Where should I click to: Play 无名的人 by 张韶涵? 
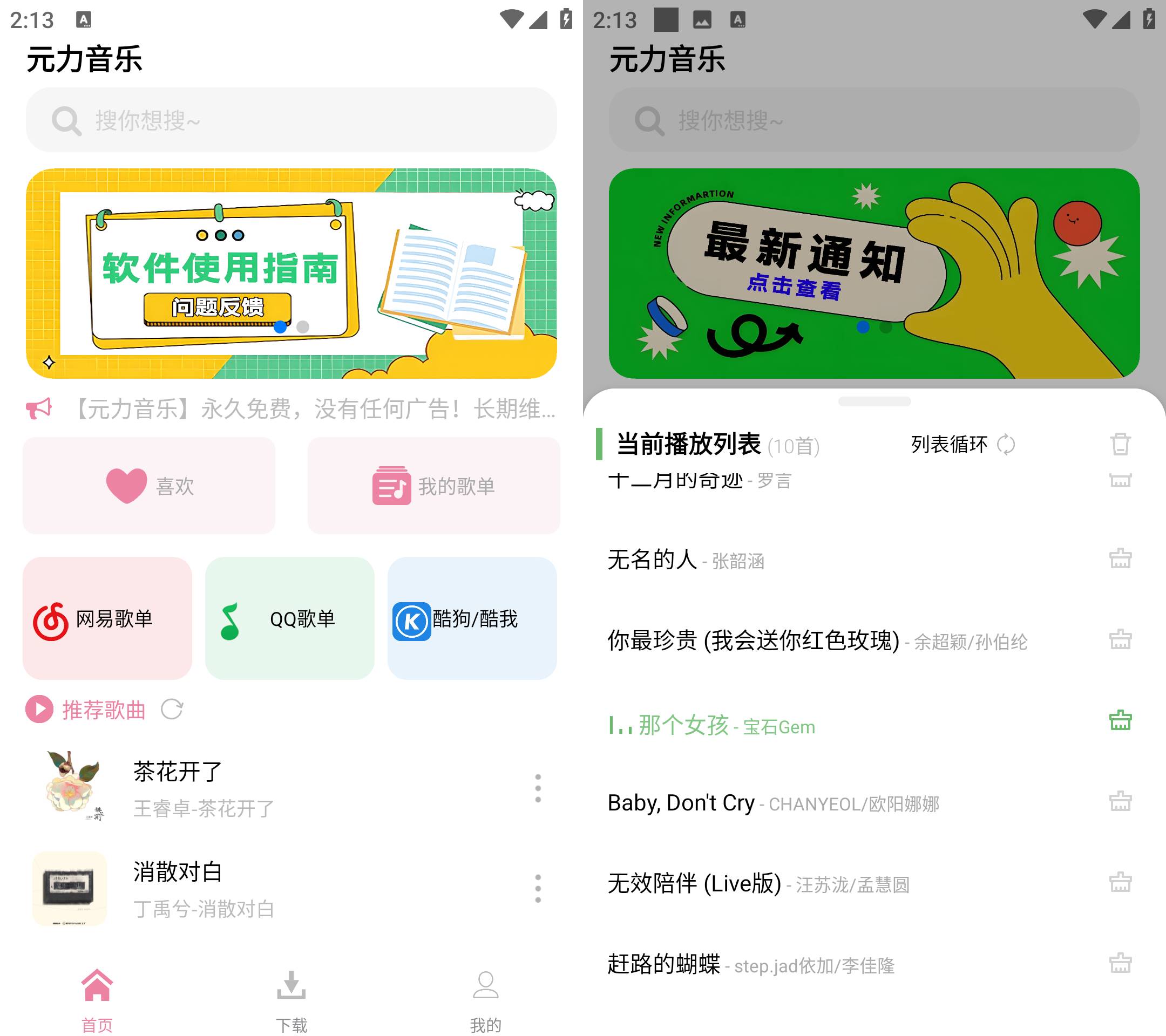(684, 560)
